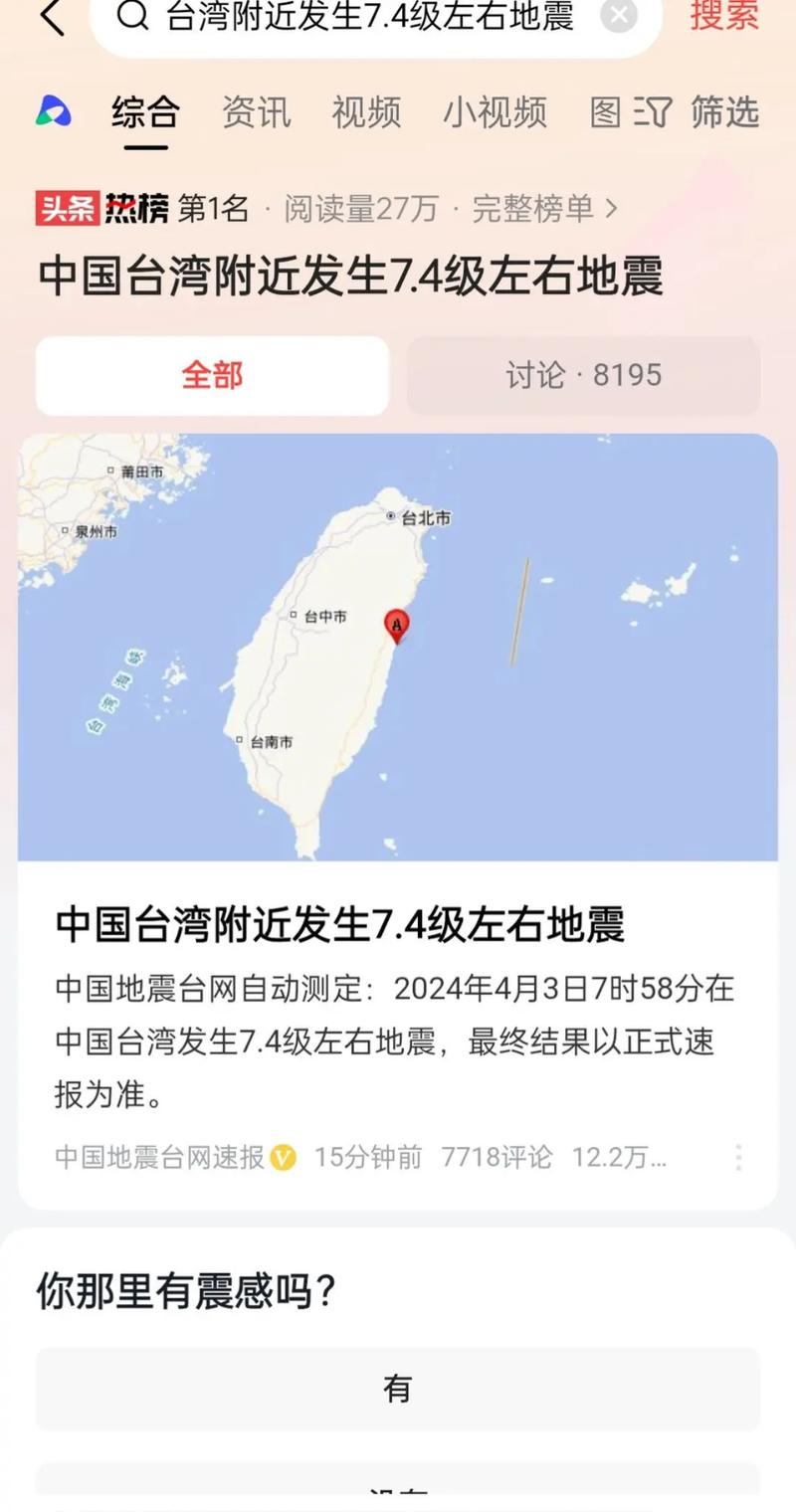Tap the 搜索 button

(724, 17)
